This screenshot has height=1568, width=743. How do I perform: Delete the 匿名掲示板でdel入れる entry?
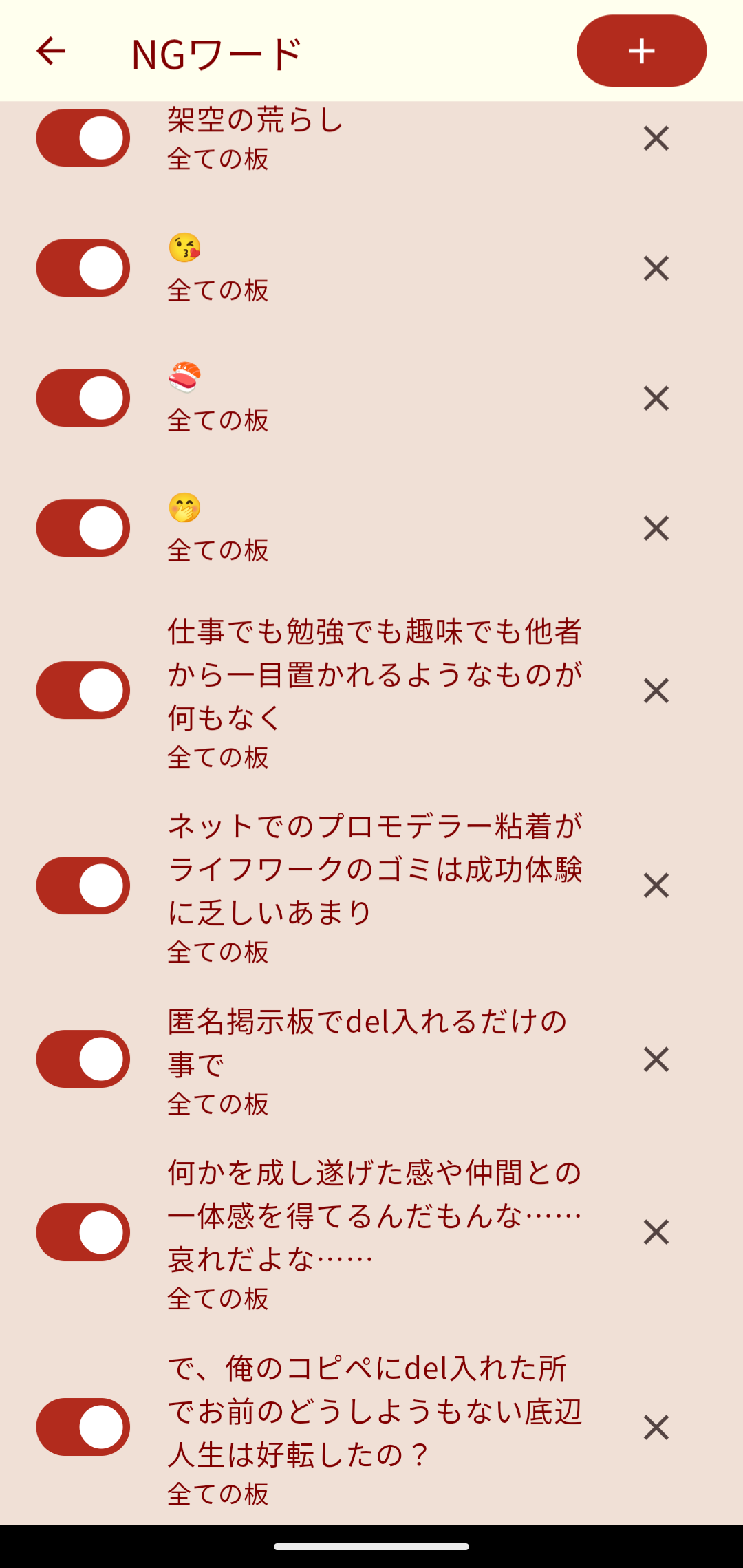(656, 1060)
